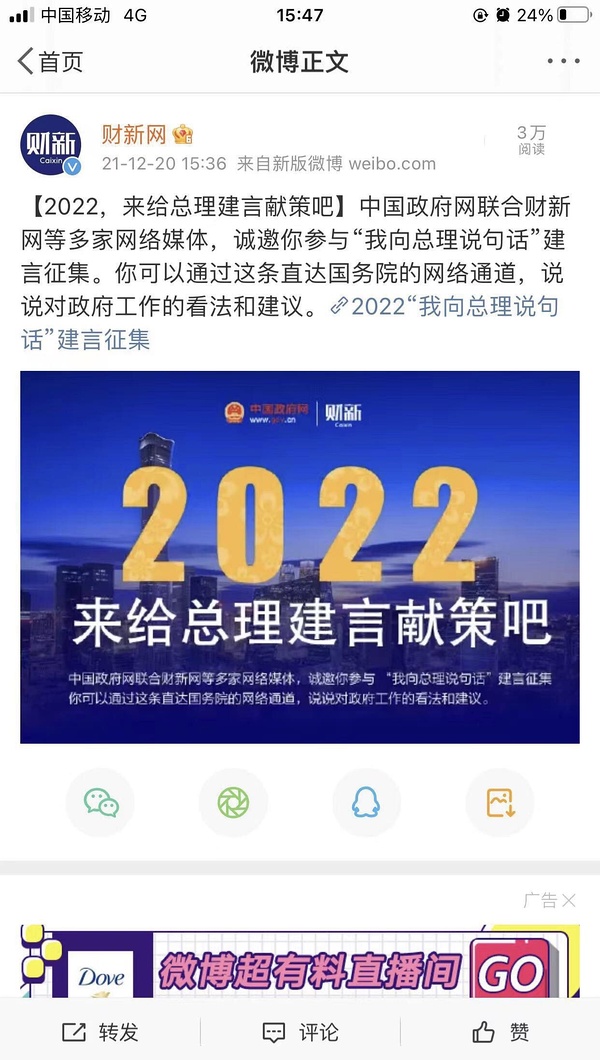Viewport: 600px width, 1060px height.
Task: Open 财新网 profile avatar
Action: click(x=51, y=147)
